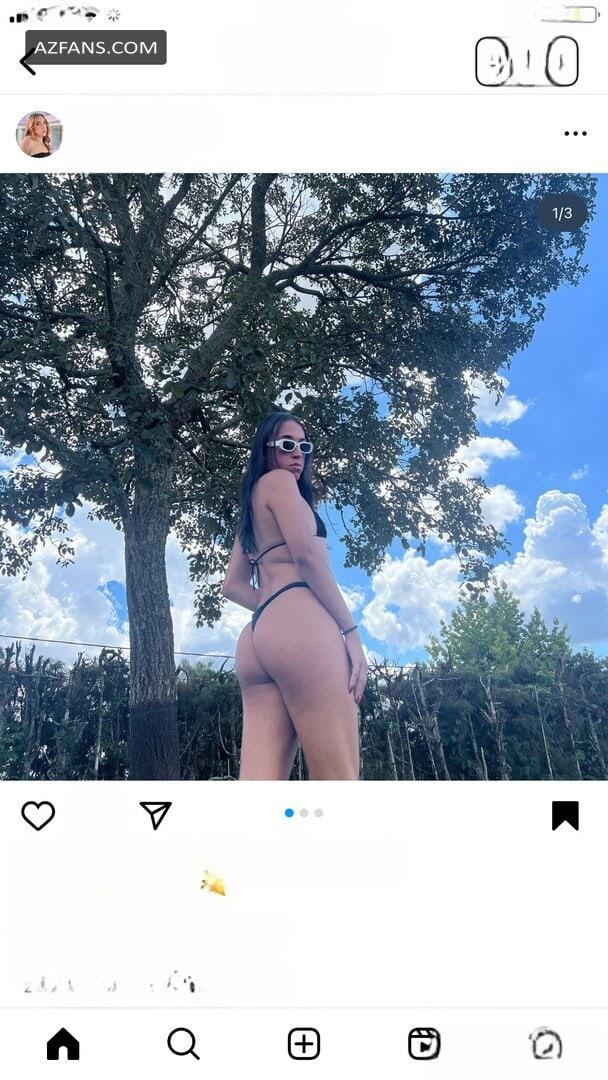Share the post via paper plane icon
The image size is (608, 1080).
coord(156,815)
